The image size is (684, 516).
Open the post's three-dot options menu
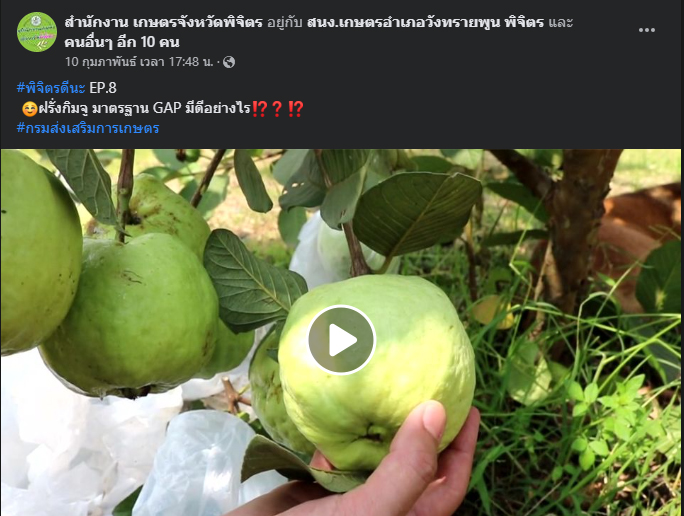(x=647, y=30)
